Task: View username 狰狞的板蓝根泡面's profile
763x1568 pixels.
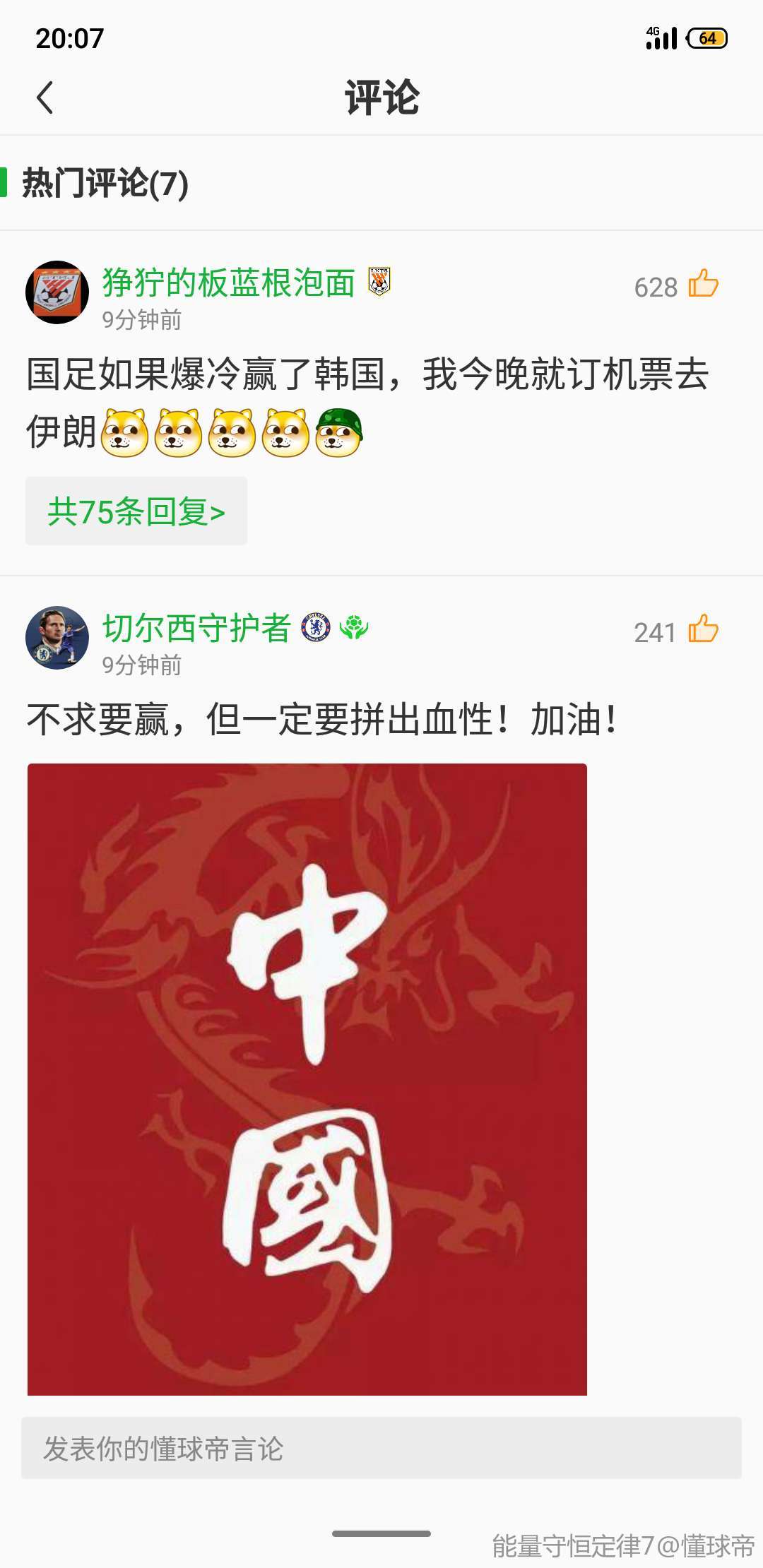Action: [228, 283]
